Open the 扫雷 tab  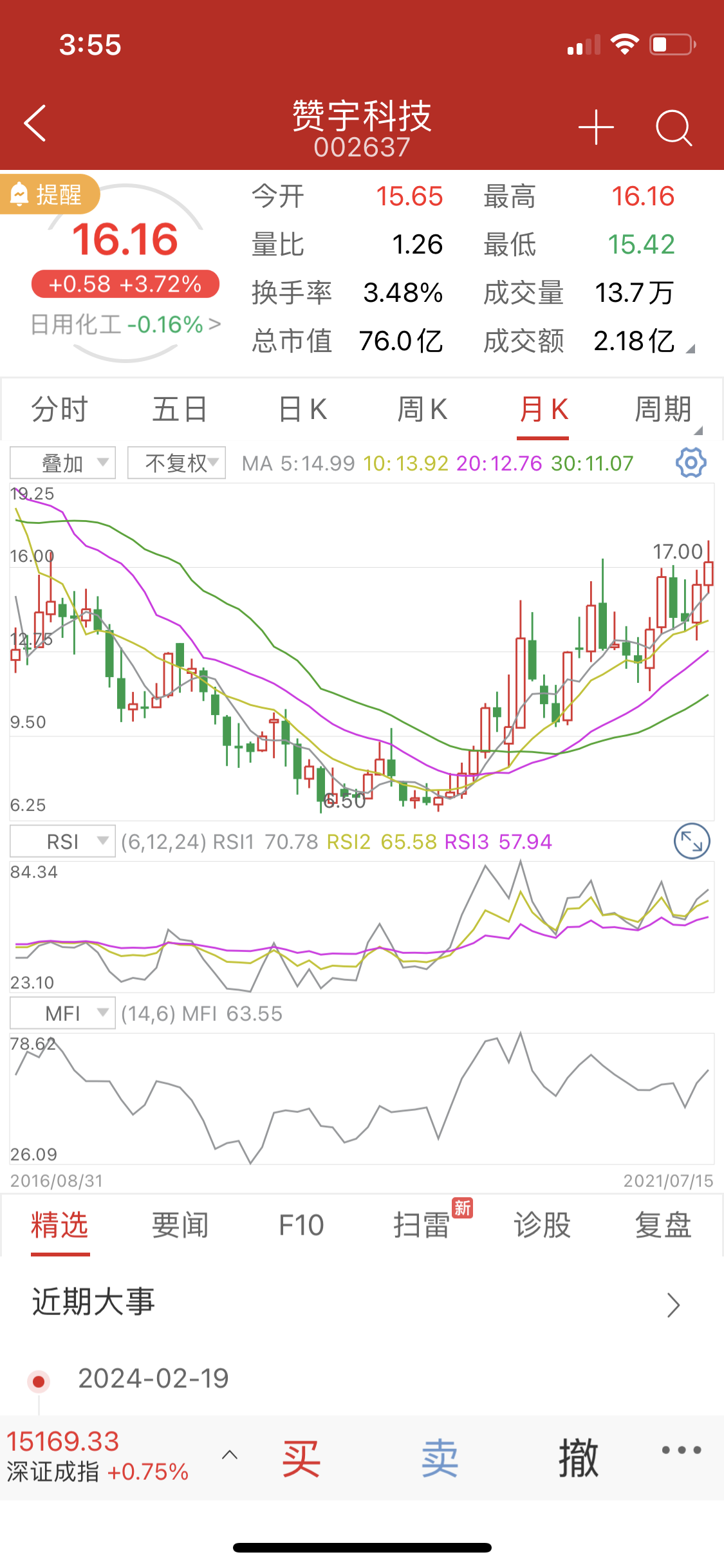tap(422, 1225)
